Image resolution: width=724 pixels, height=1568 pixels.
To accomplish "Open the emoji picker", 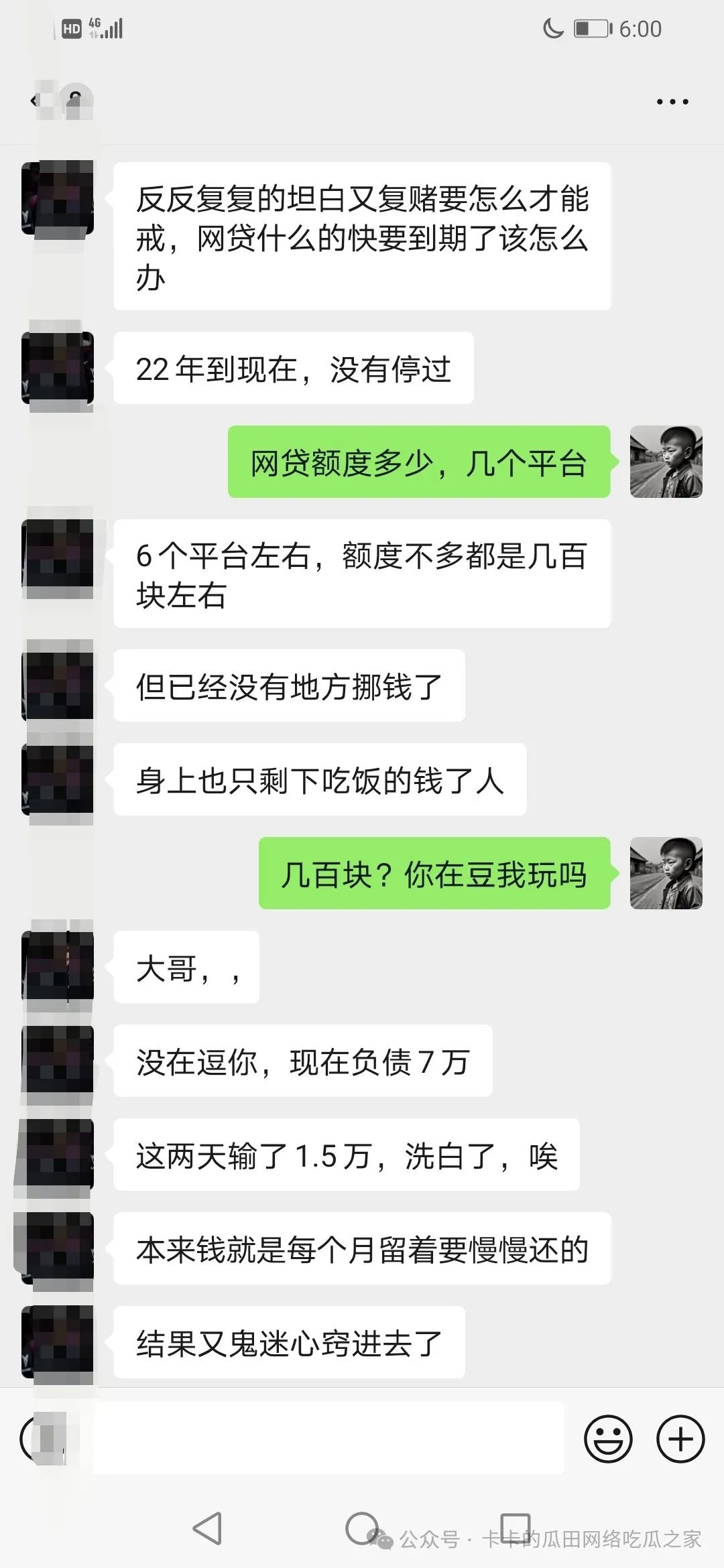I will (x=608, y=1439).
